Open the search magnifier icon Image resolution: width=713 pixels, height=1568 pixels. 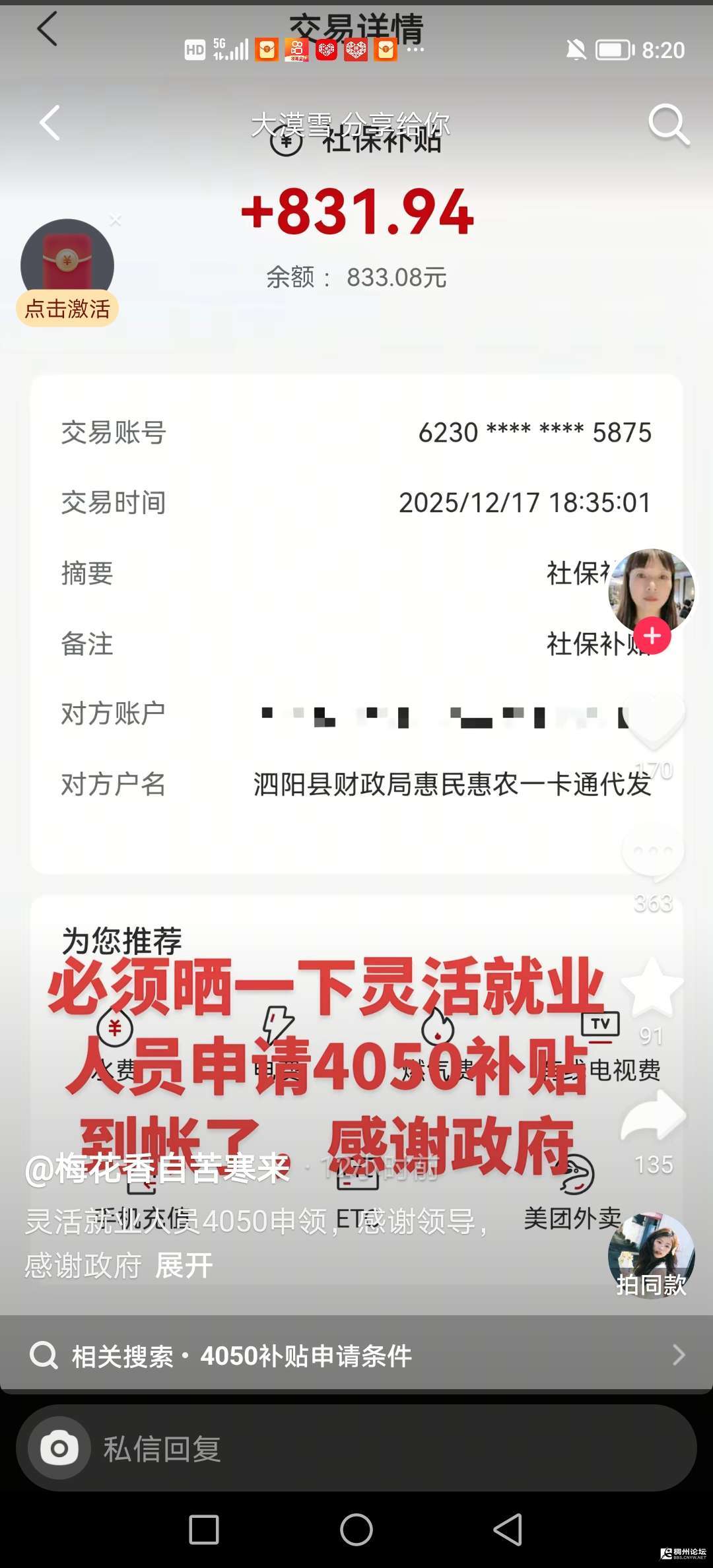[668, 124]
